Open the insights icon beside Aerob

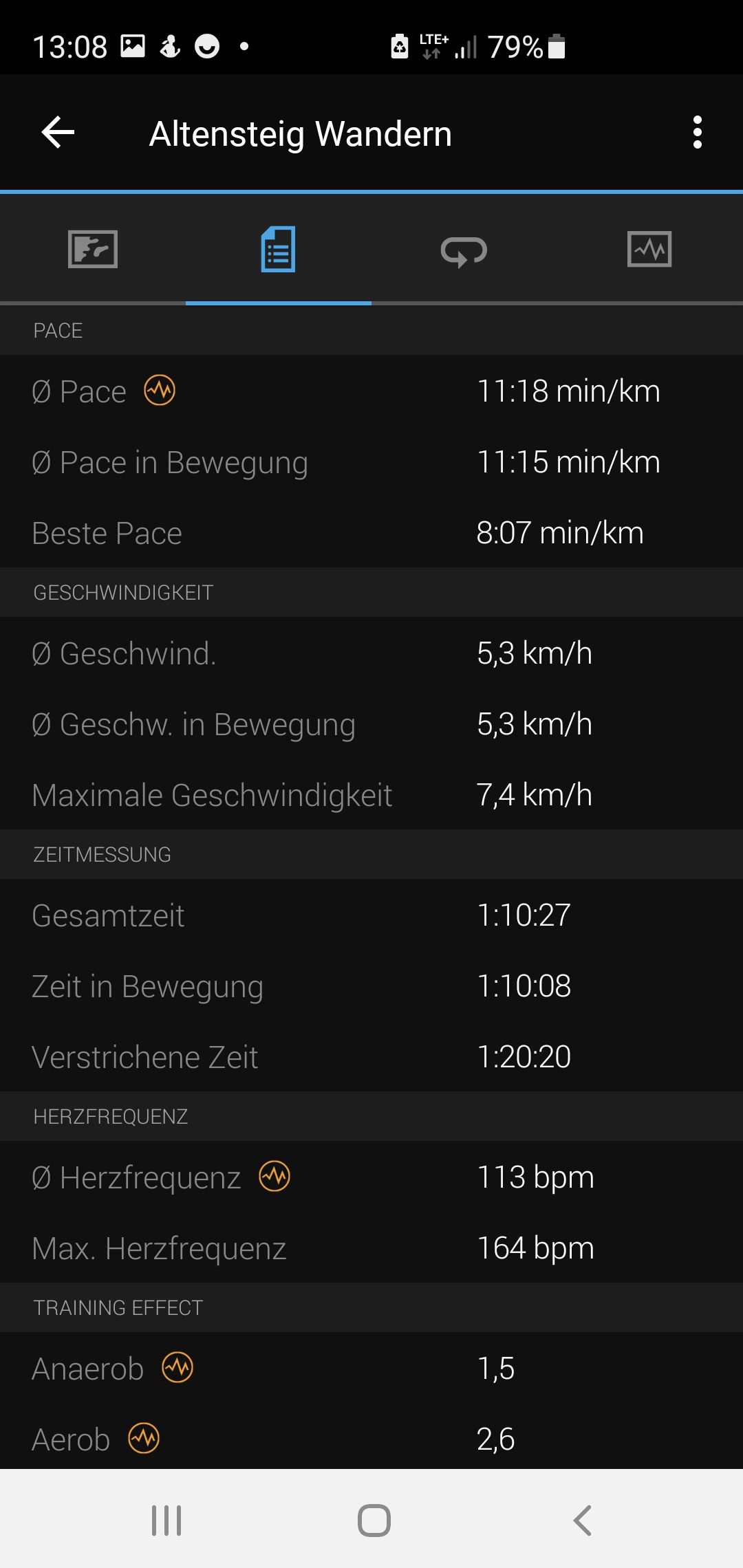click(144, 1438)
